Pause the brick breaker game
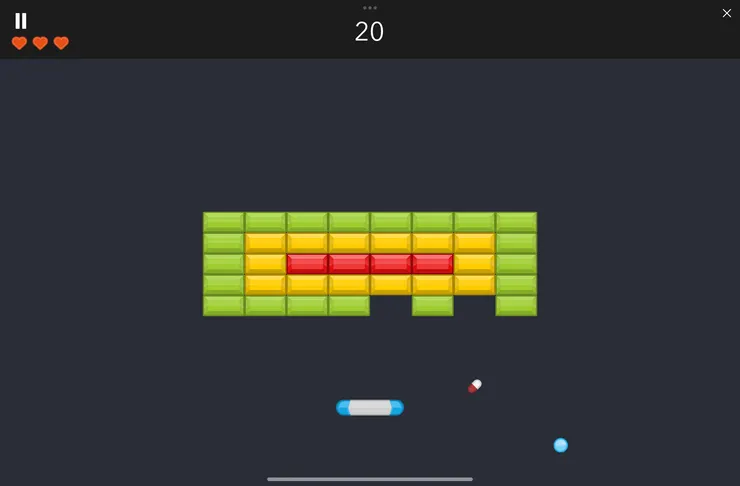Viewport: 740px width, 486px height. coord(21,20)
